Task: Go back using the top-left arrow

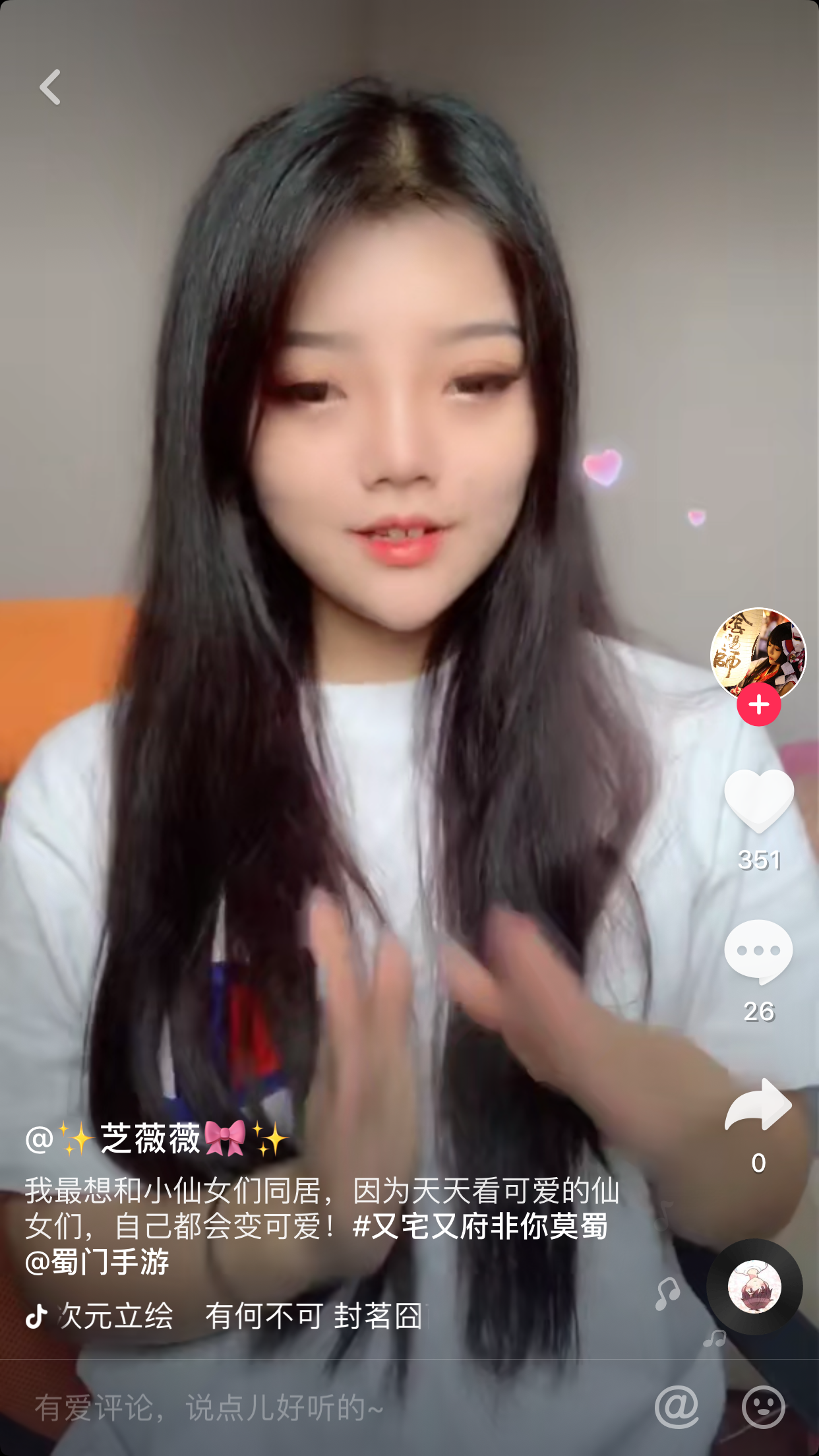Action: (x=50, y=87)
